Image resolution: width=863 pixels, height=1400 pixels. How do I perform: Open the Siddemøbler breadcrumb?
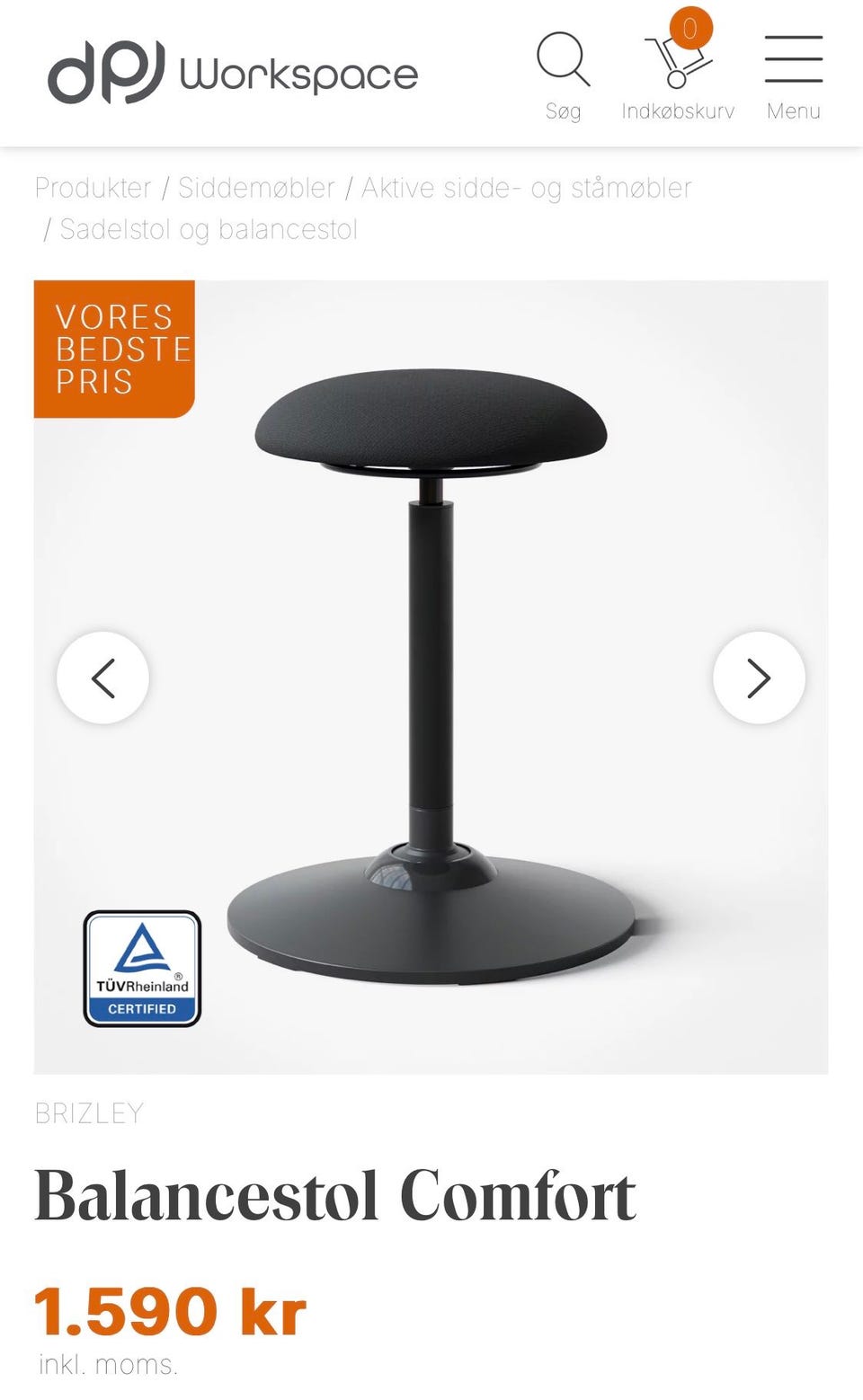coord(256,188)
